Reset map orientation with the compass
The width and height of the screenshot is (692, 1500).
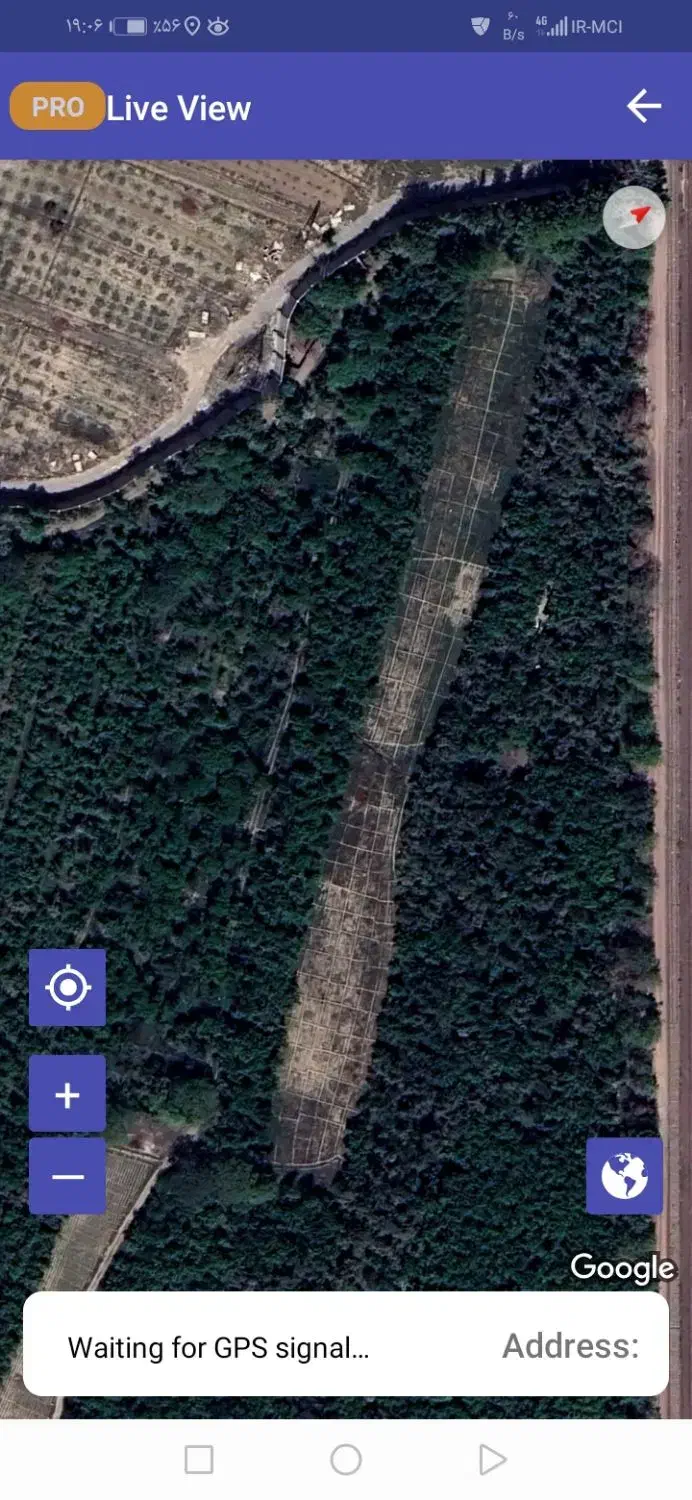(634, 217)
